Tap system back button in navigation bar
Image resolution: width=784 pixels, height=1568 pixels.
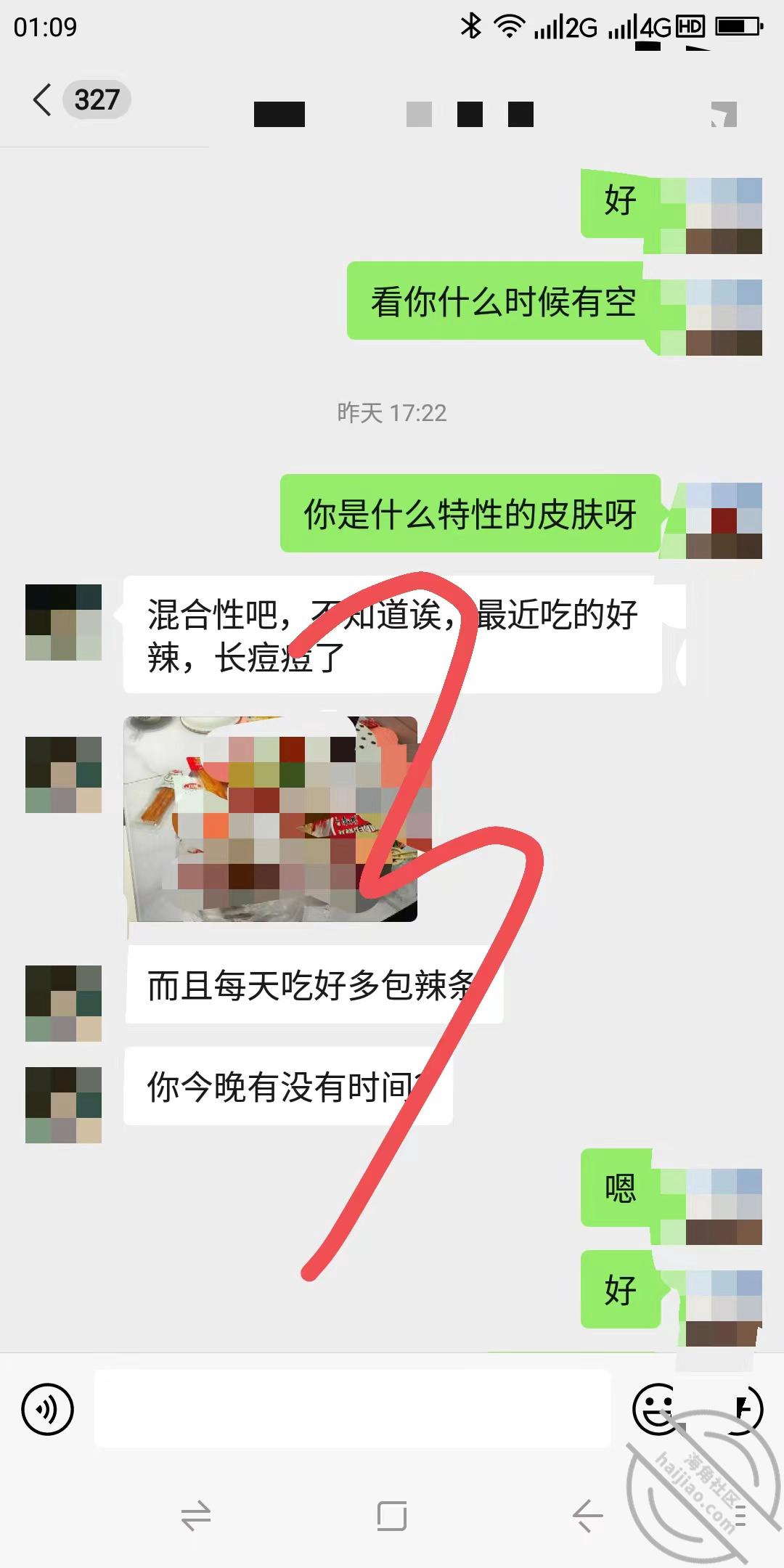(587, 1516)
